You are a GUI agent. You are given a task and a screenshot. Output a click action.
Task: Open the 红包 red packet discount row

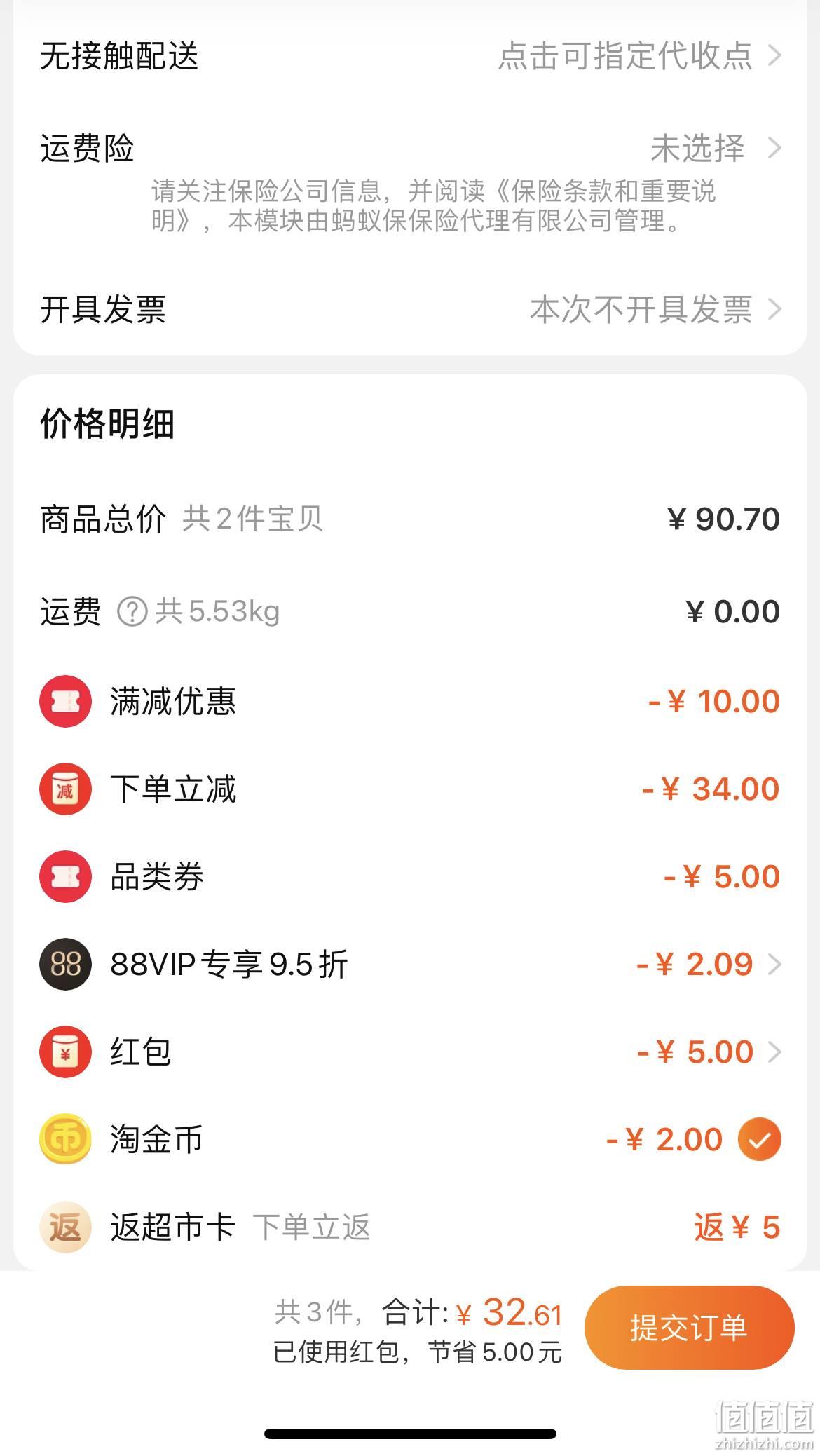pyautogui.click(x=410, y=1052)
